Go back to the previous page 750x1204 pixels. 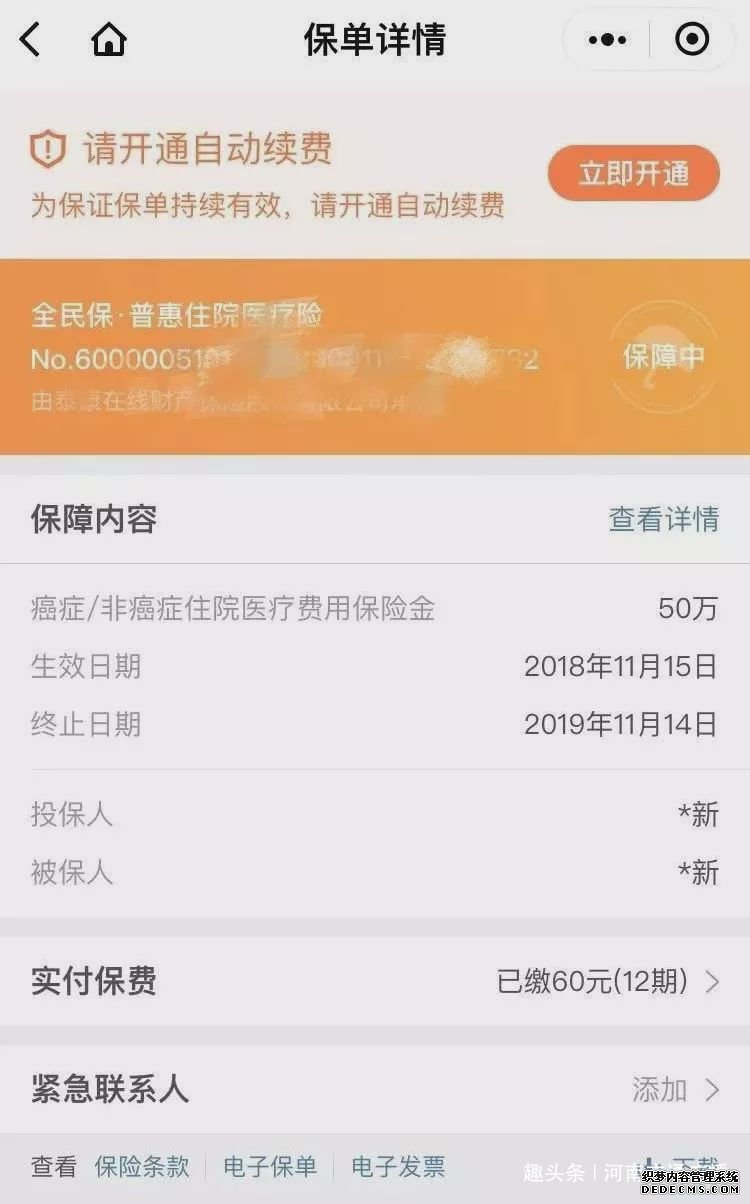(31, 40)
